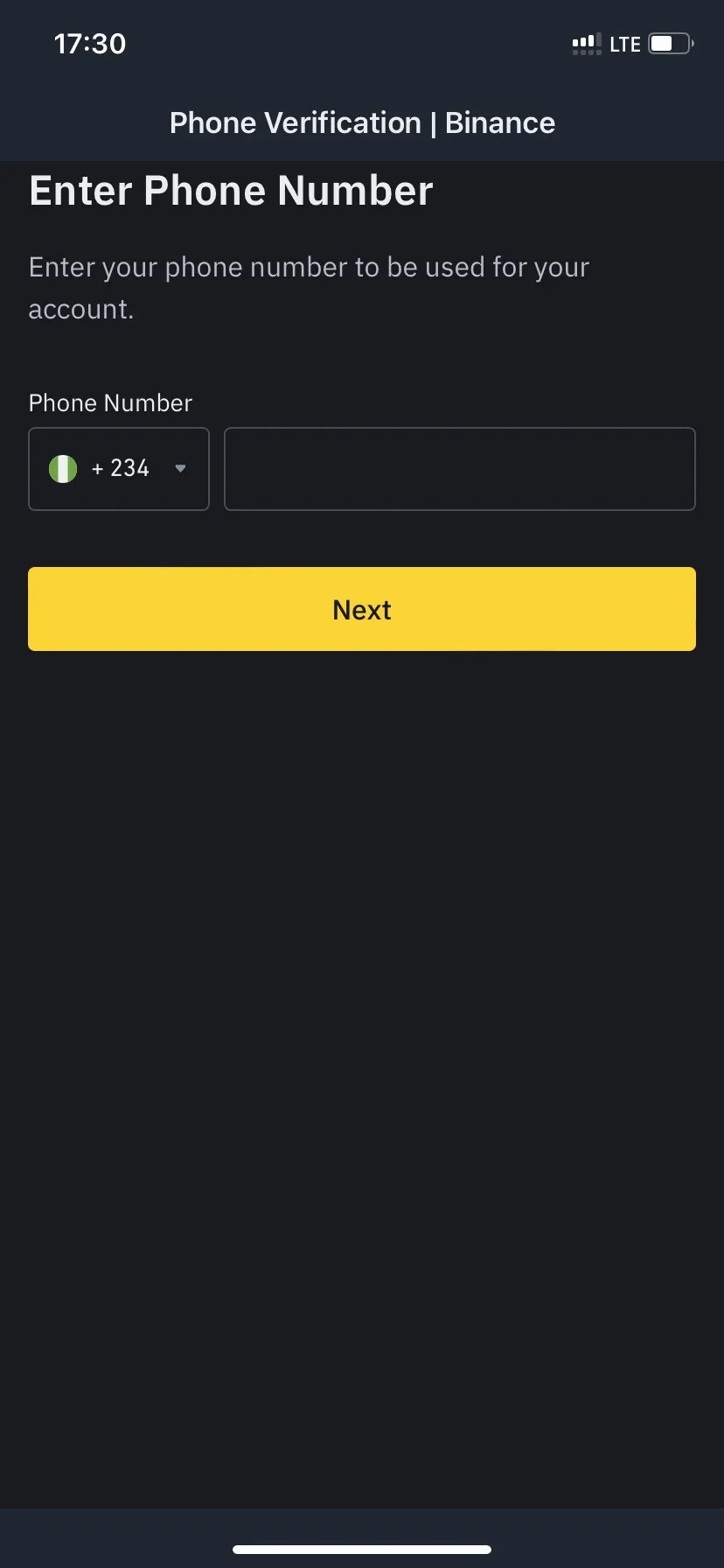
Task: Click the Phone Number field label
Action: tap(110, 402)
